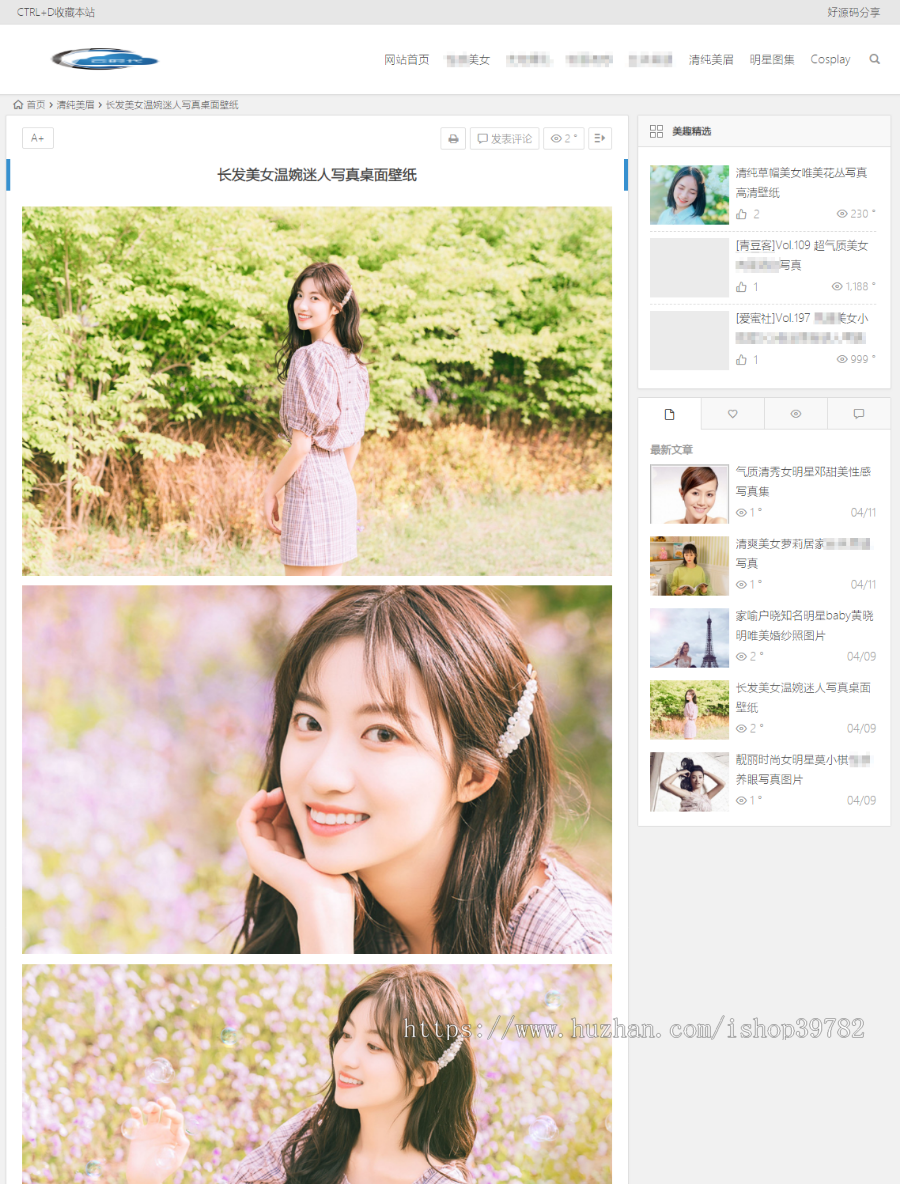
Task: Open 家喻户晓知名明星baby黄晓明 article
Action: 803,616
